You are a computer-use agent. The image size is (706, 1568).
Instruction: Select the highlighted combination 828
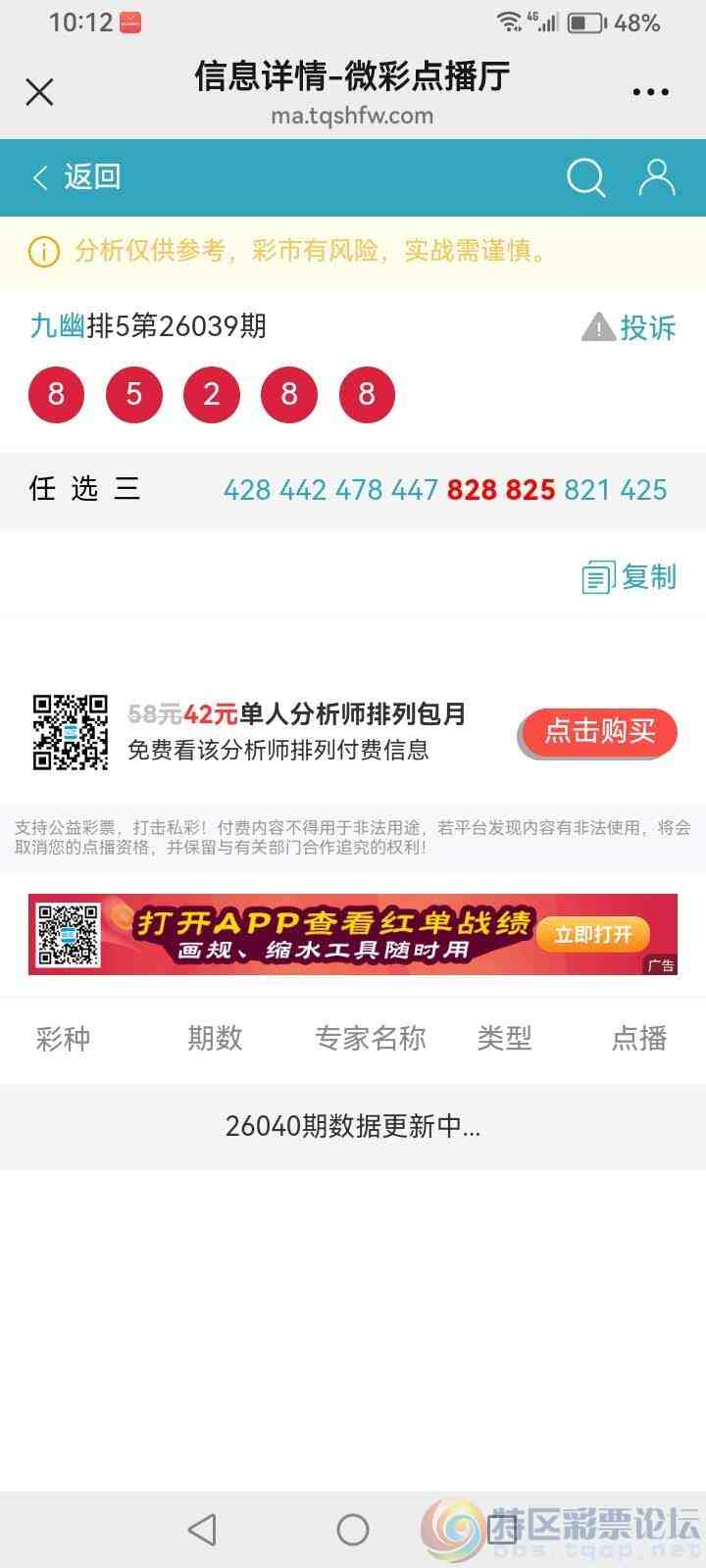coord(475,489)
